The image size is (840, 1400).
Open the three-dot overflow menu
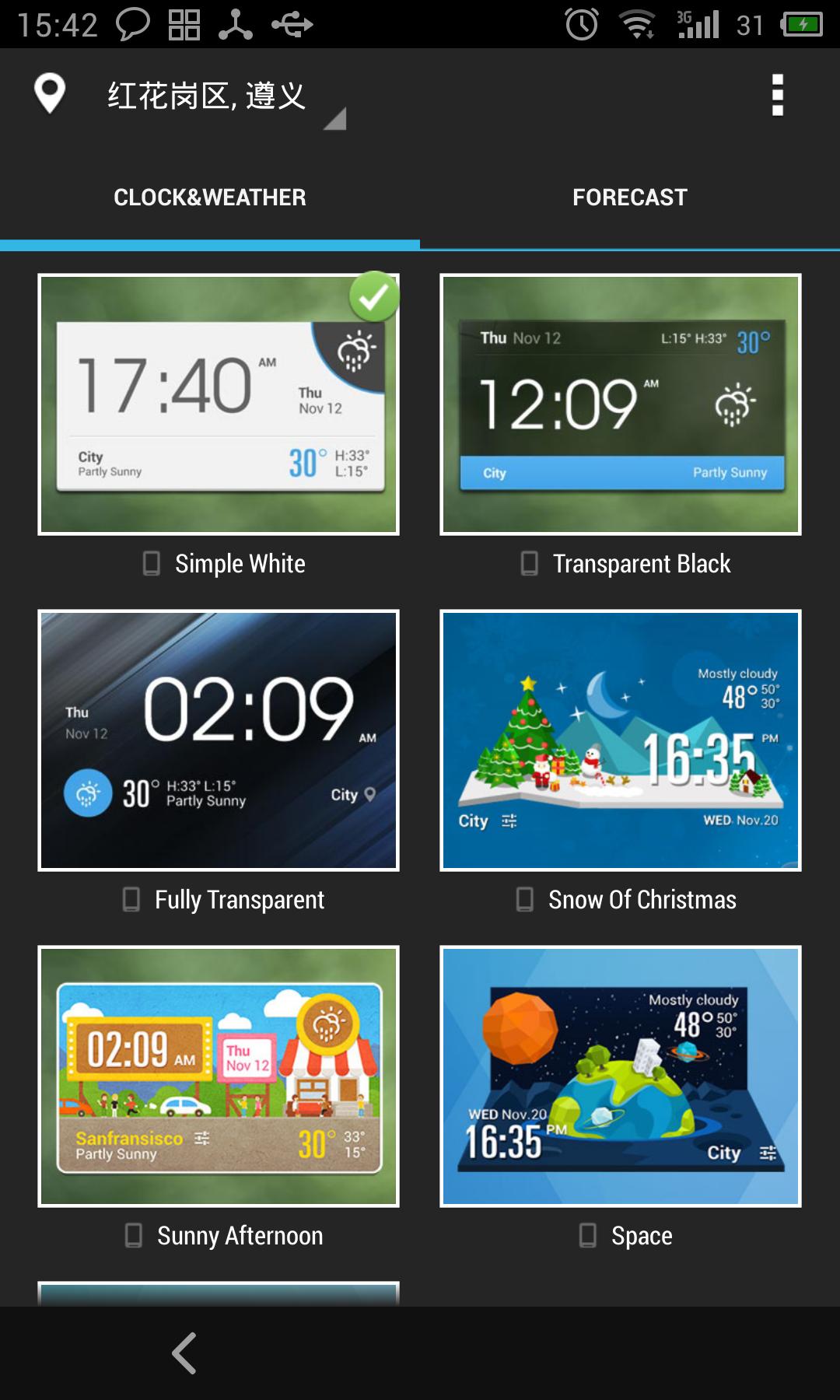tap(777, 96)
